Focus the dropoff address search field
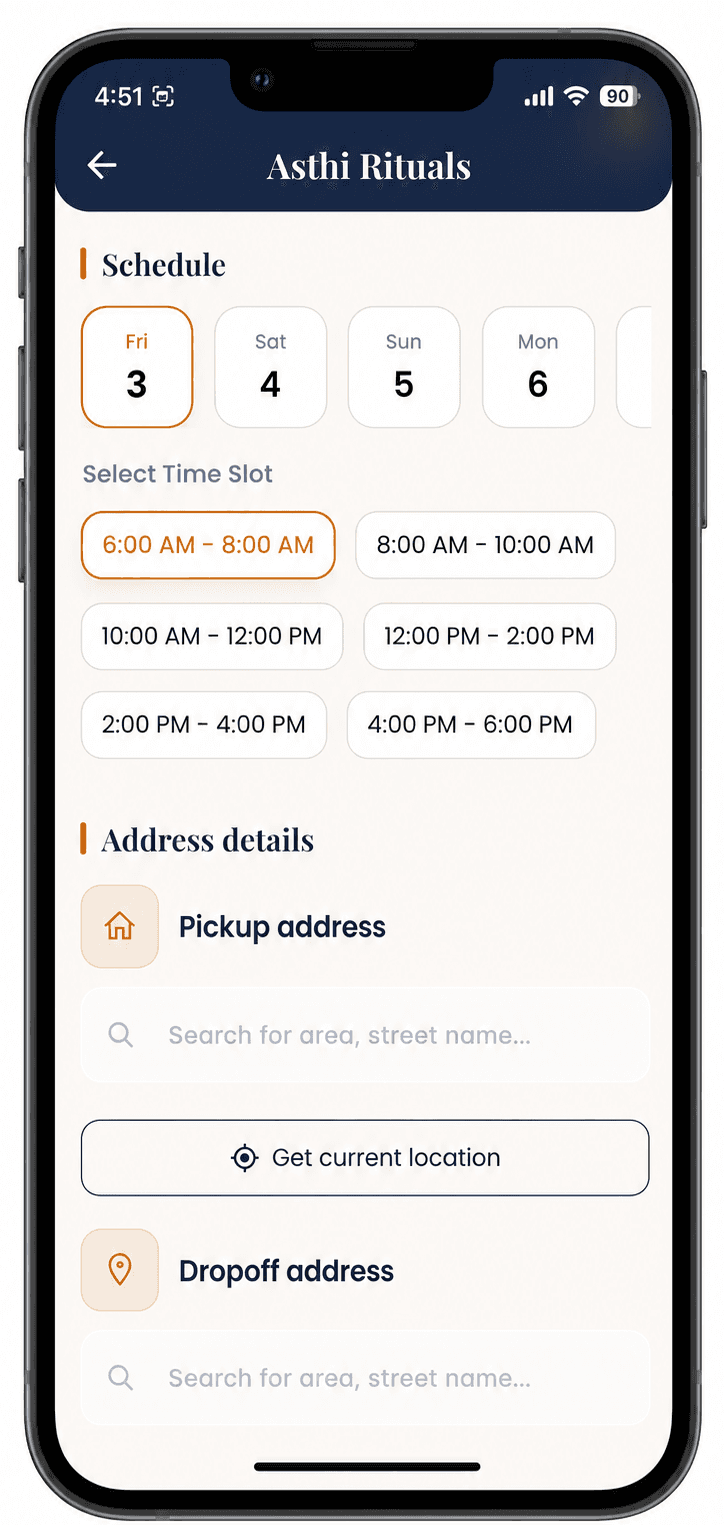Screen dimensions: 724x1525 (365, 1378)
